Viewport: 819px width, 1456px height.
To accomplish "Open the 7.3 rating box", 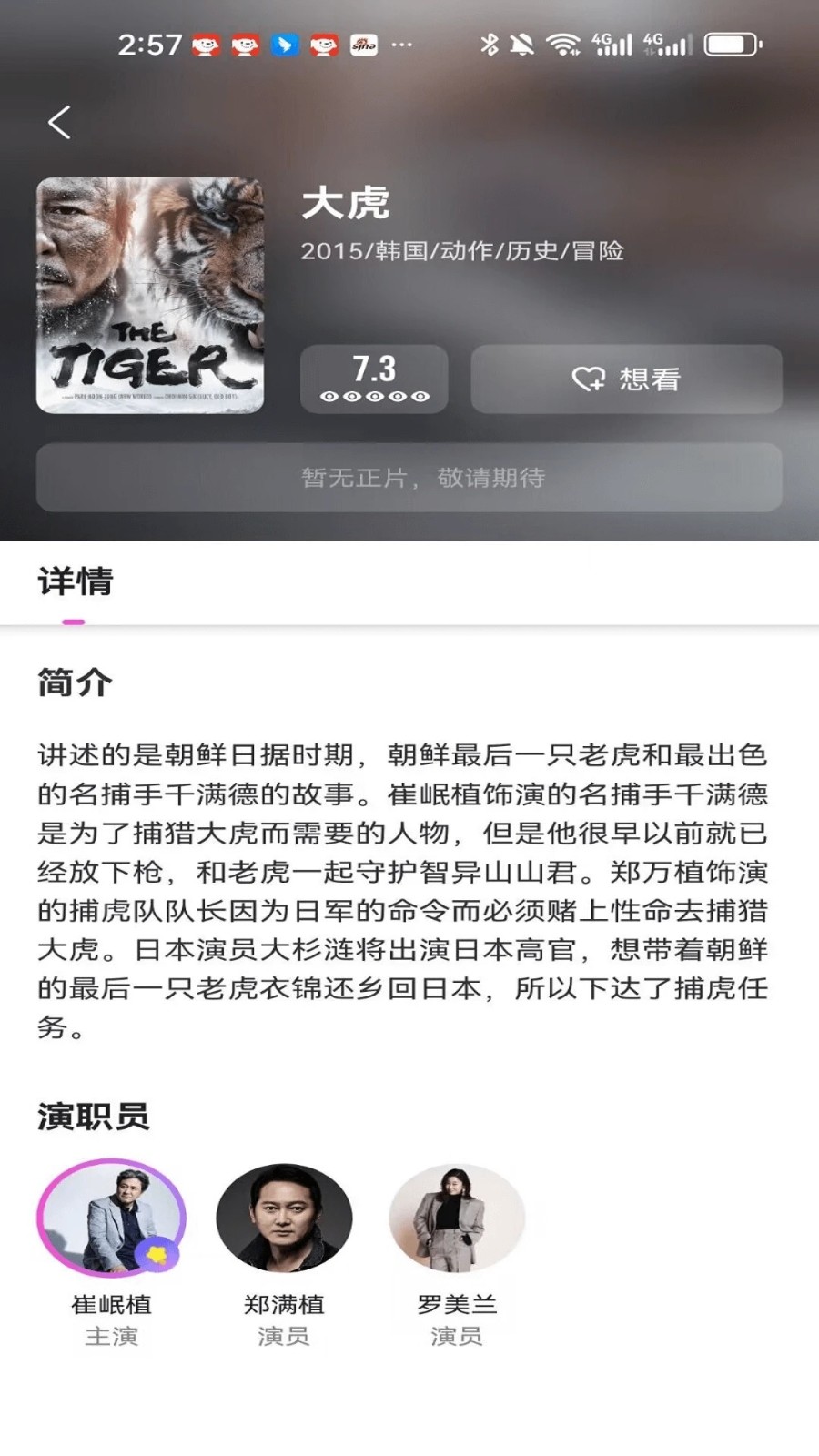I will (x=374, y=379).
